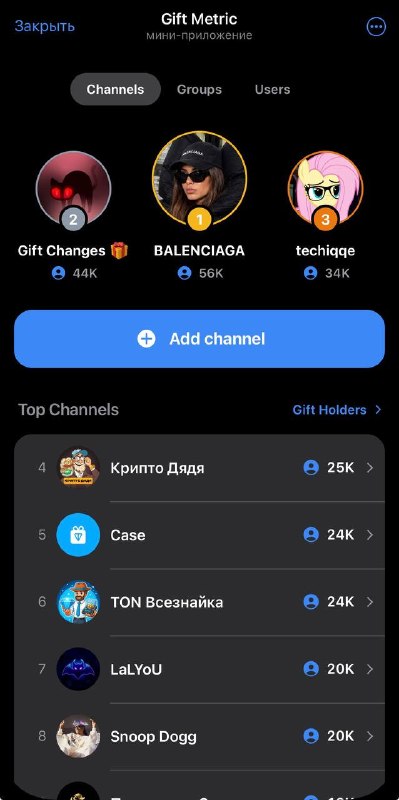Open the Gift Holders link
Viewport: 399px width, 800px height.
(337, 410)
